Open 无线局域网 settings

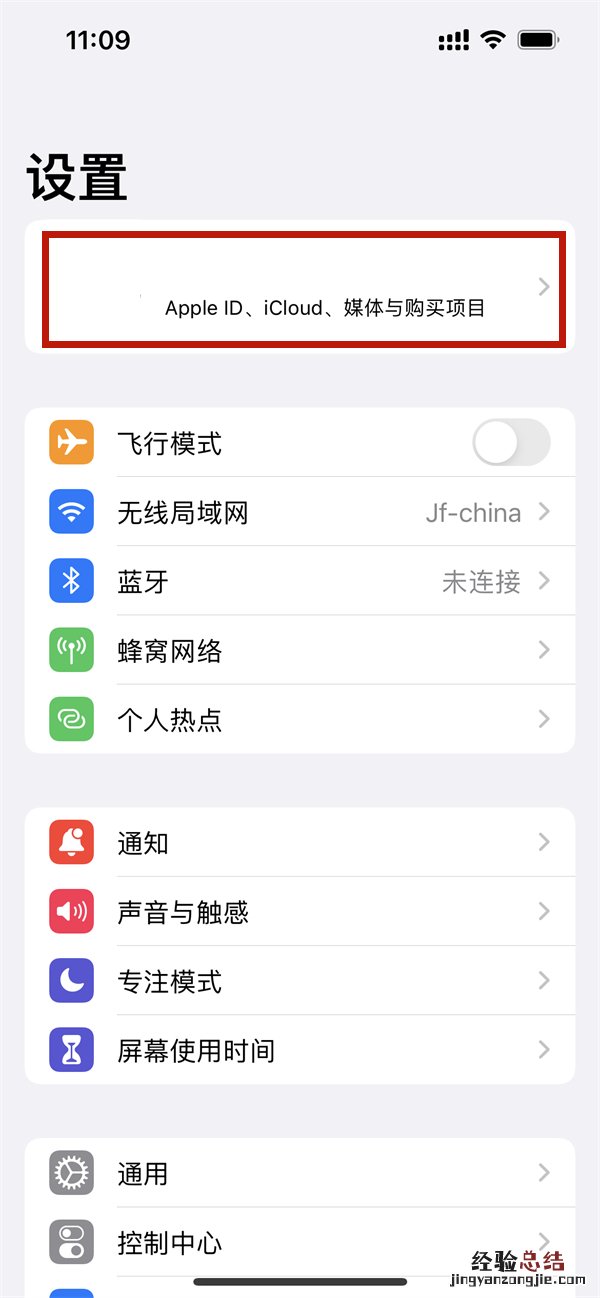pyautogui.click(x=300, y=513)
